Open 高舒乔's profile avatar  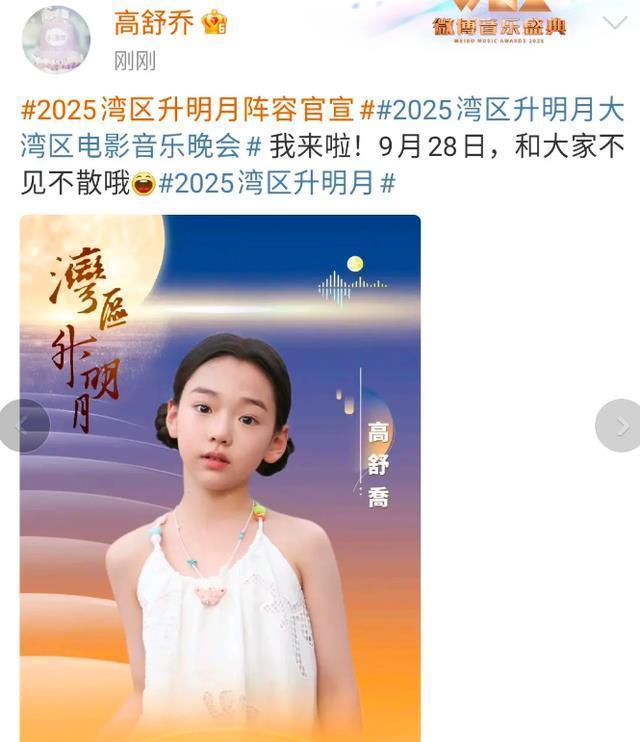tap(56, 39)
